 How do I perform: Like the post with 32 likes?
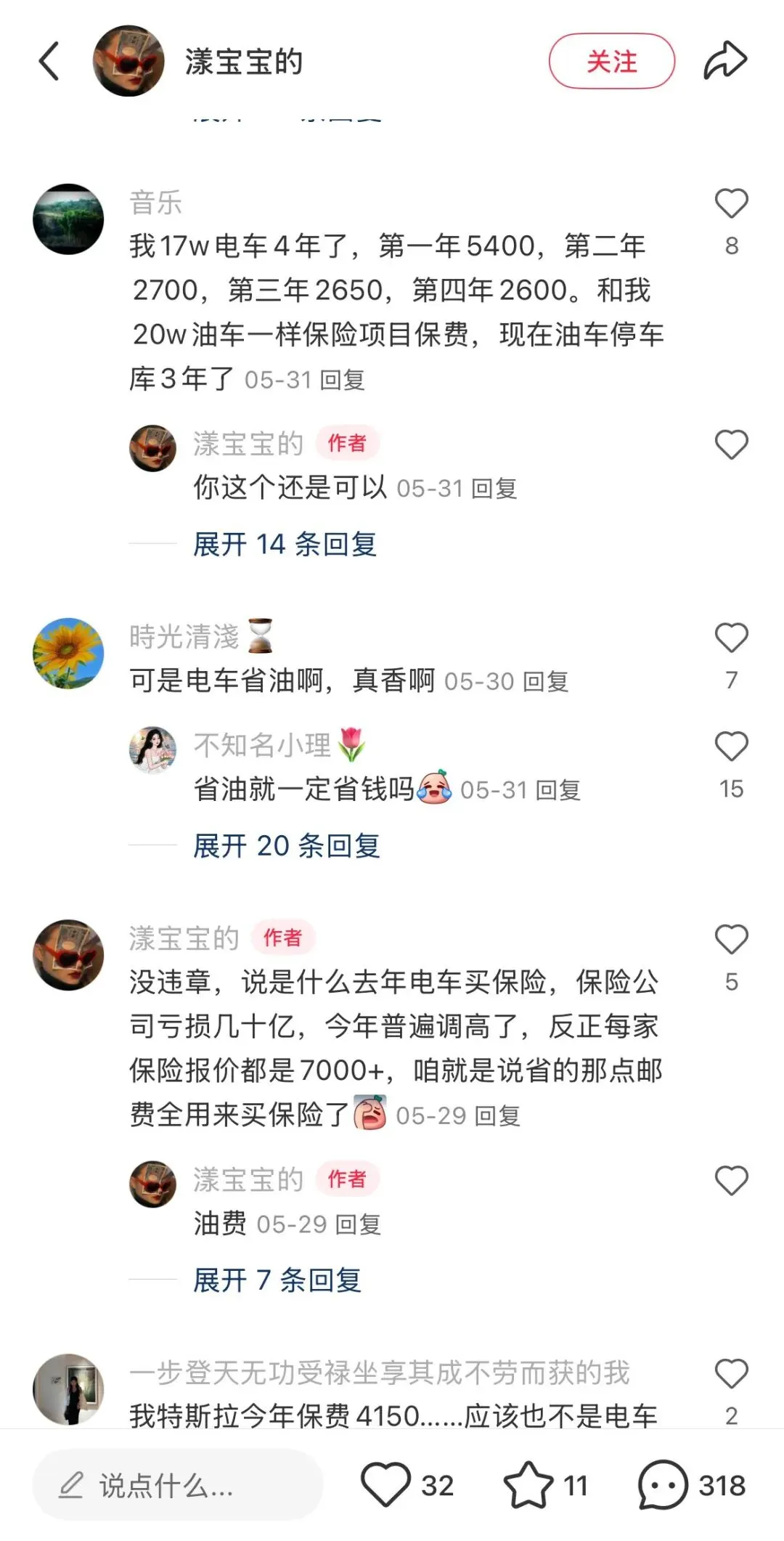click(x=386, y=1484)
